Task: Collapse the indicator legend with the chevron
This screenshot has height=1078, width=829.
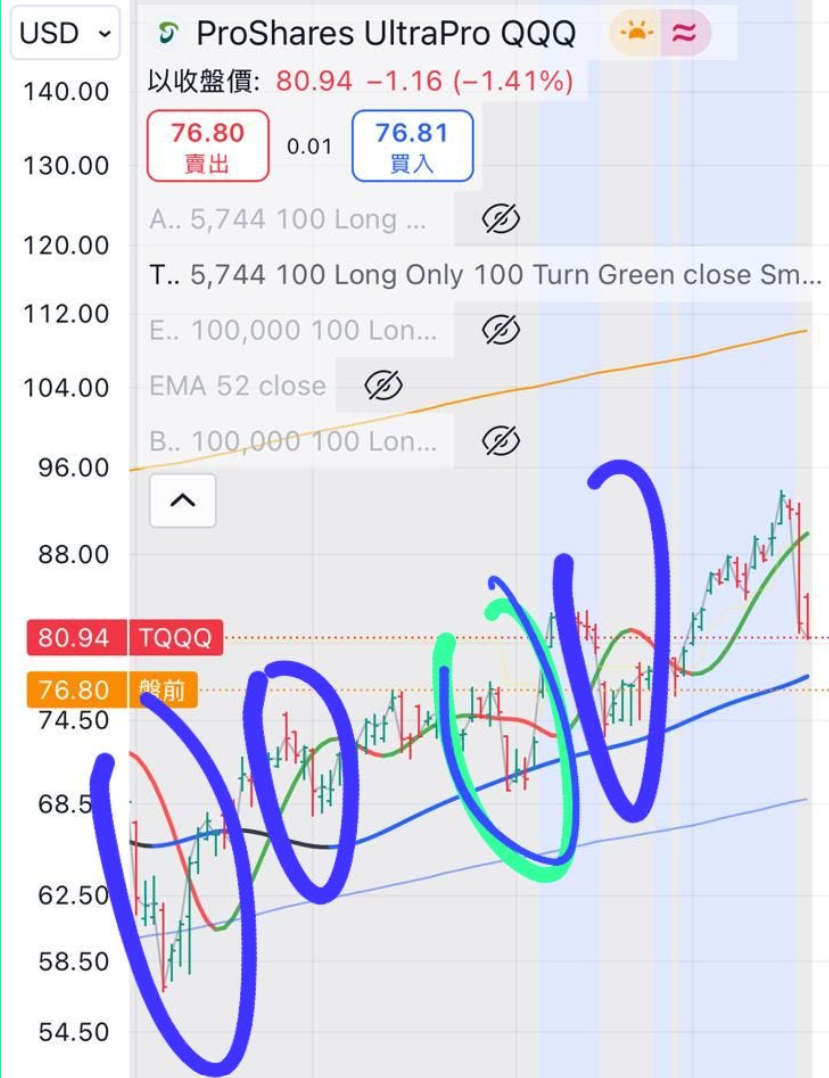Action: point(183,501)
